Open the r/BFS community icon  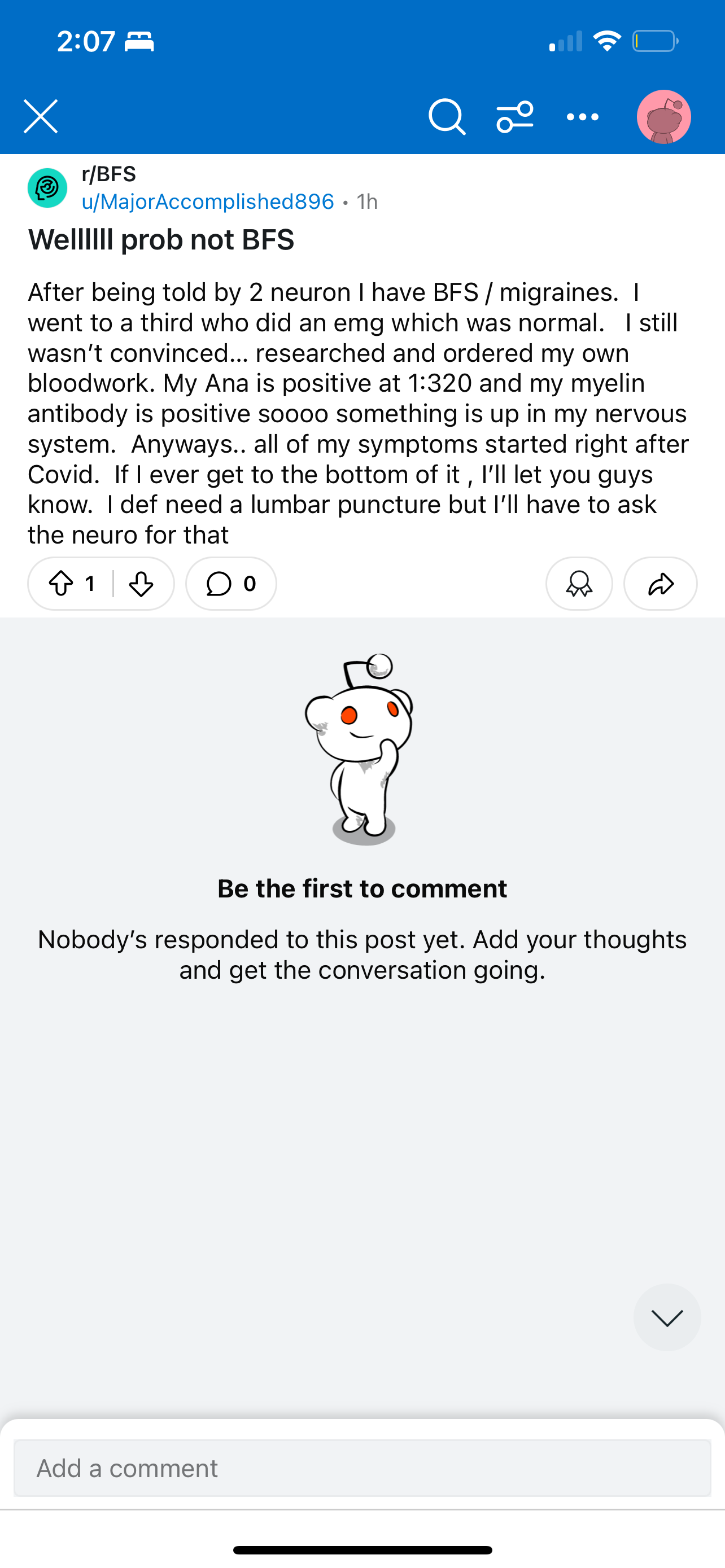click(x=47, y=187)
